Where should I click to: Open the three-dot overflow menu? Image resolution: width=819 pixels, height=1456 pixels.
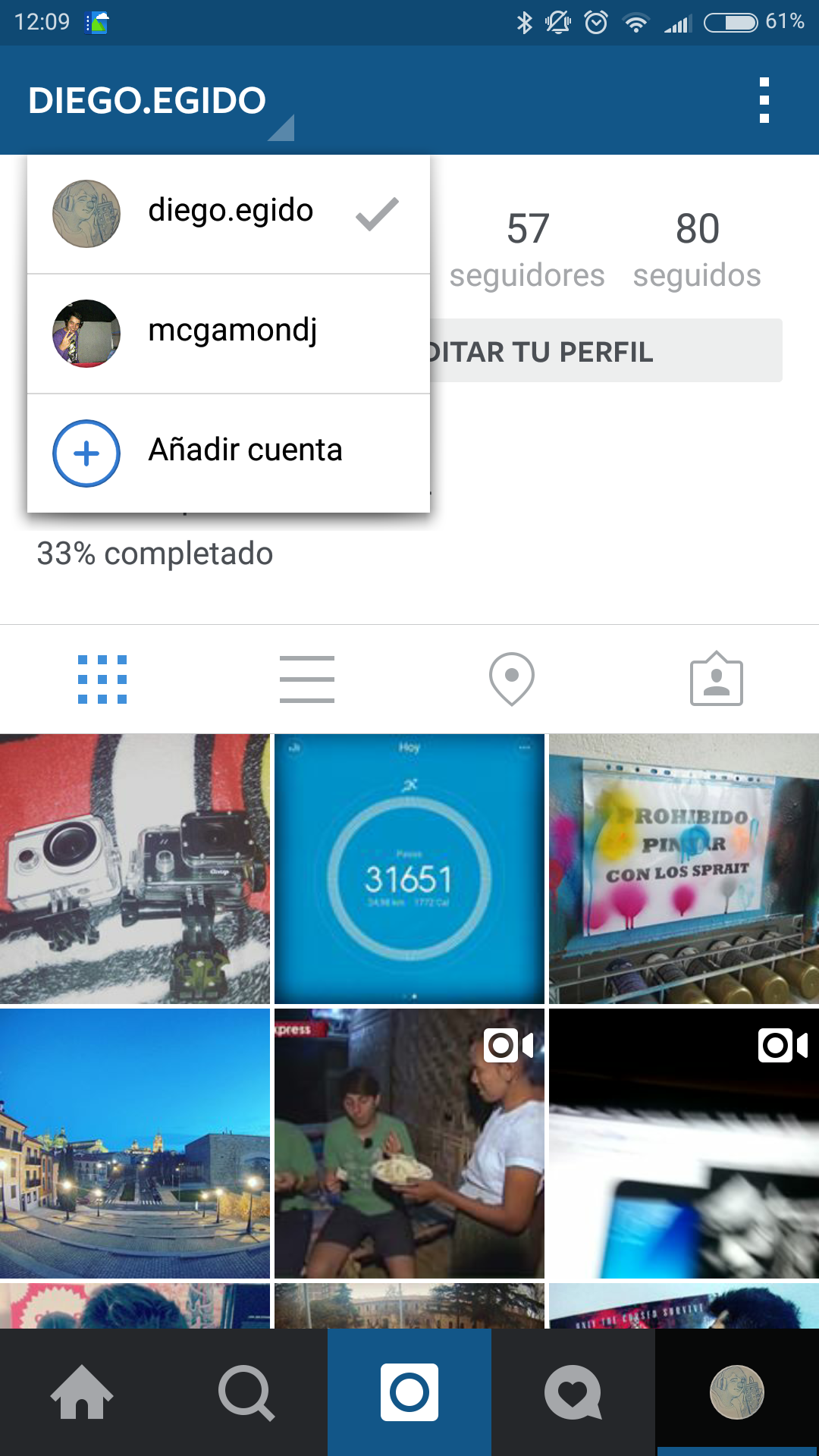pos(764,100)
